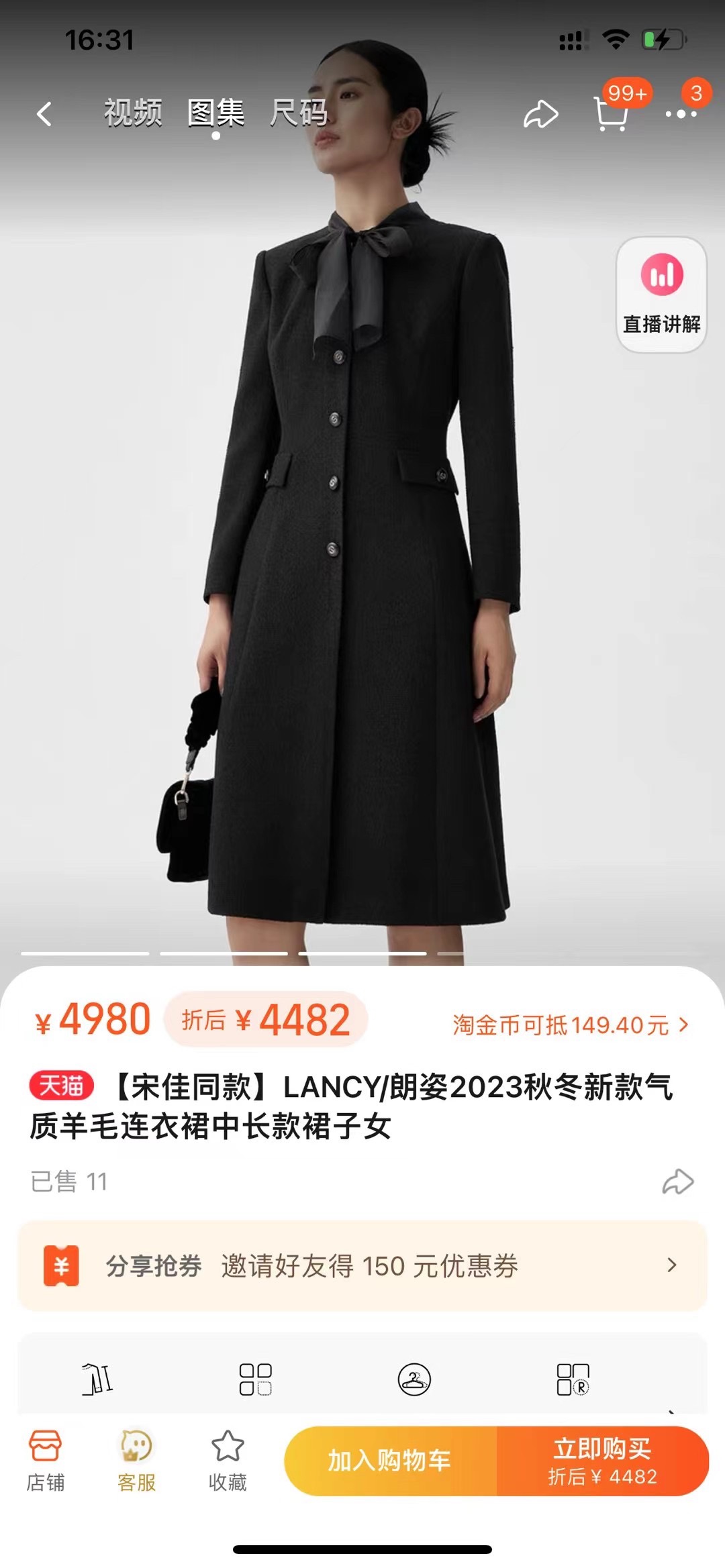The image size is (725, 1568).
Task: Contact 客服 customer service
Action: coord(136,1463)
